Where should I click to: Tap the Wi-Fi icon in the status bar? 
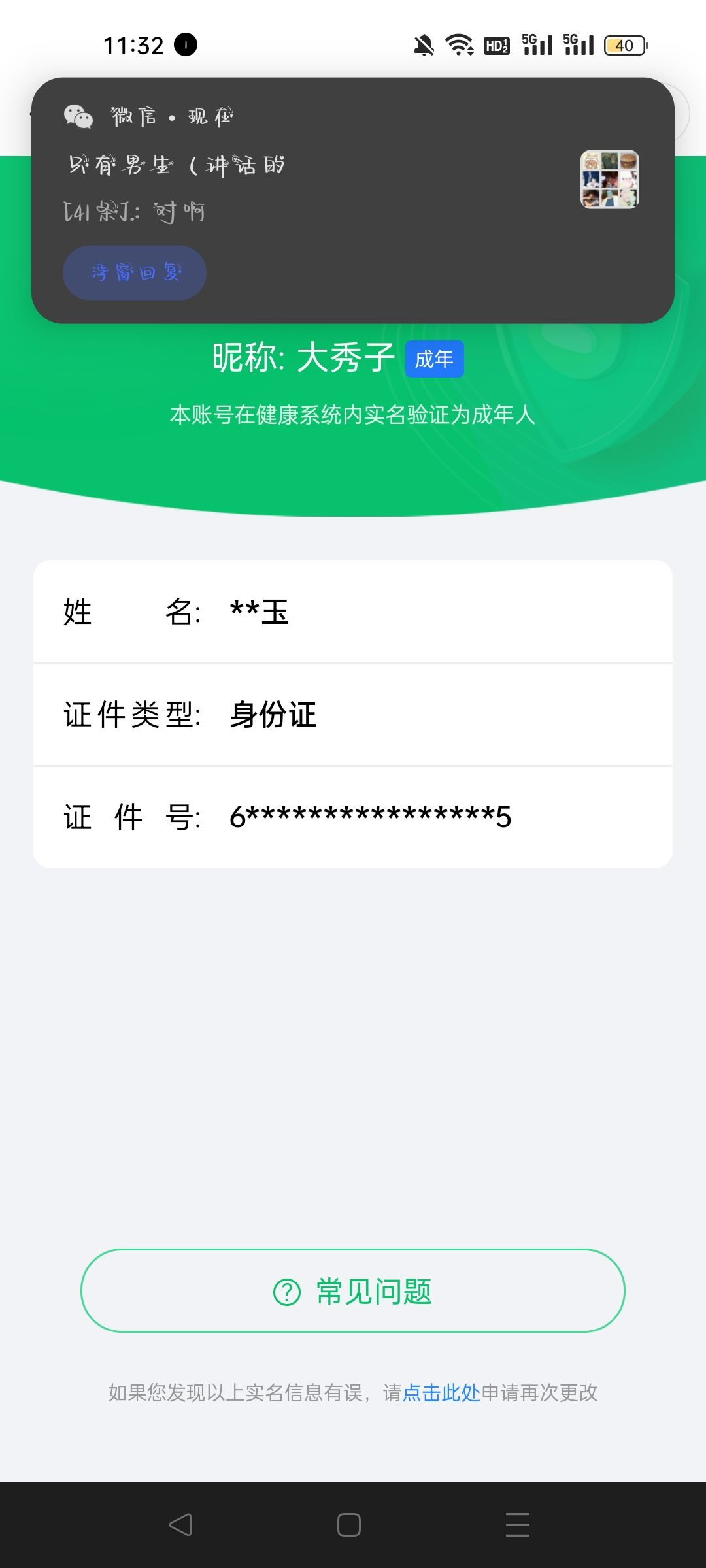point(458,44)
